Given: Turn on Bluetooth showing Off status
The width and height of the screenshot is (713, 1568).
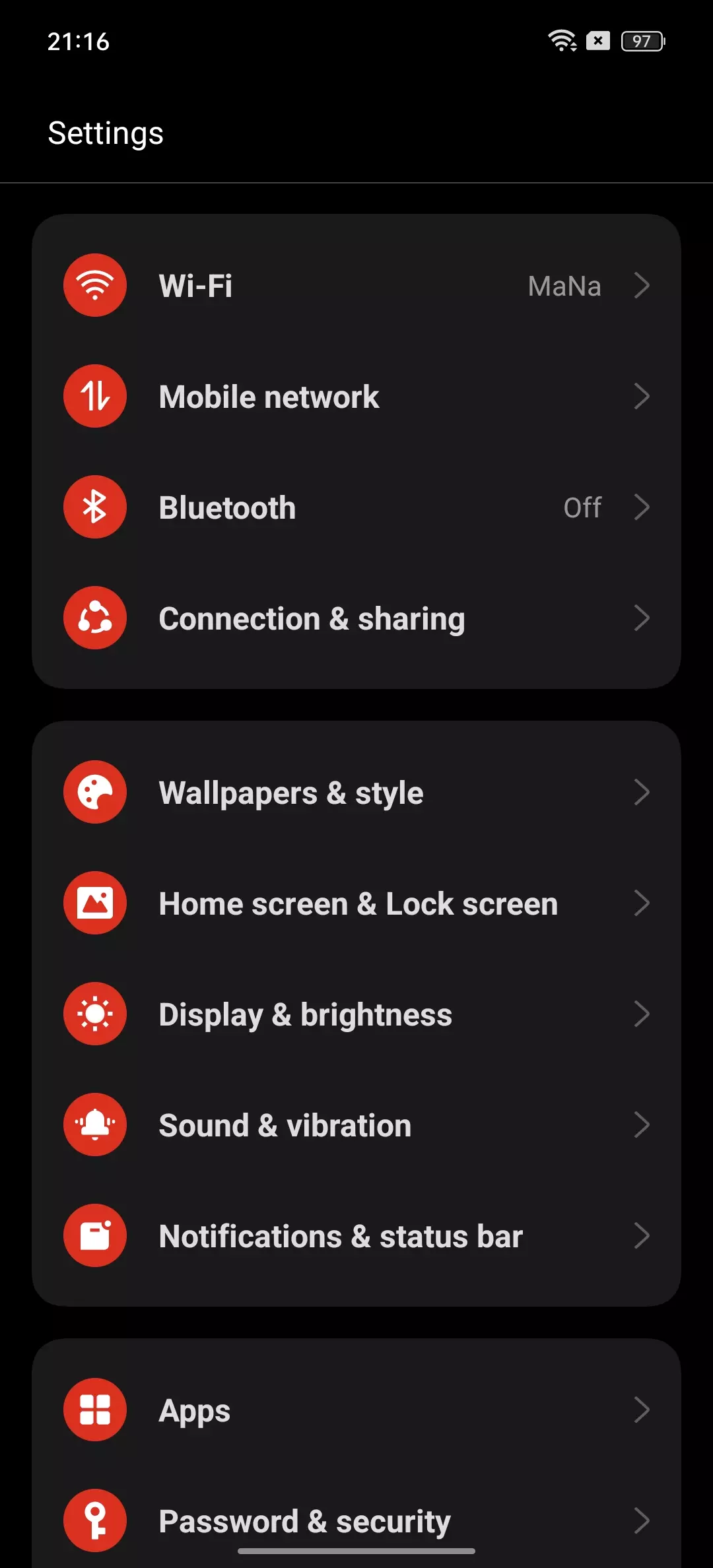Looking at the screenshot, I should point(581,507).
